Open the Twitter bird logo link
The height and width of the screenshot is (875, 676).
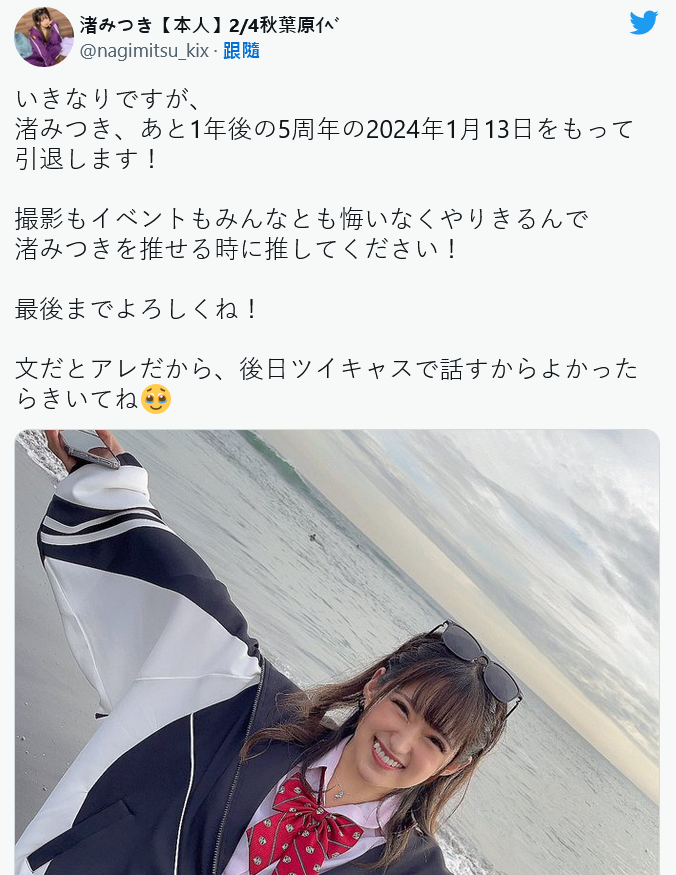[643, 23]
